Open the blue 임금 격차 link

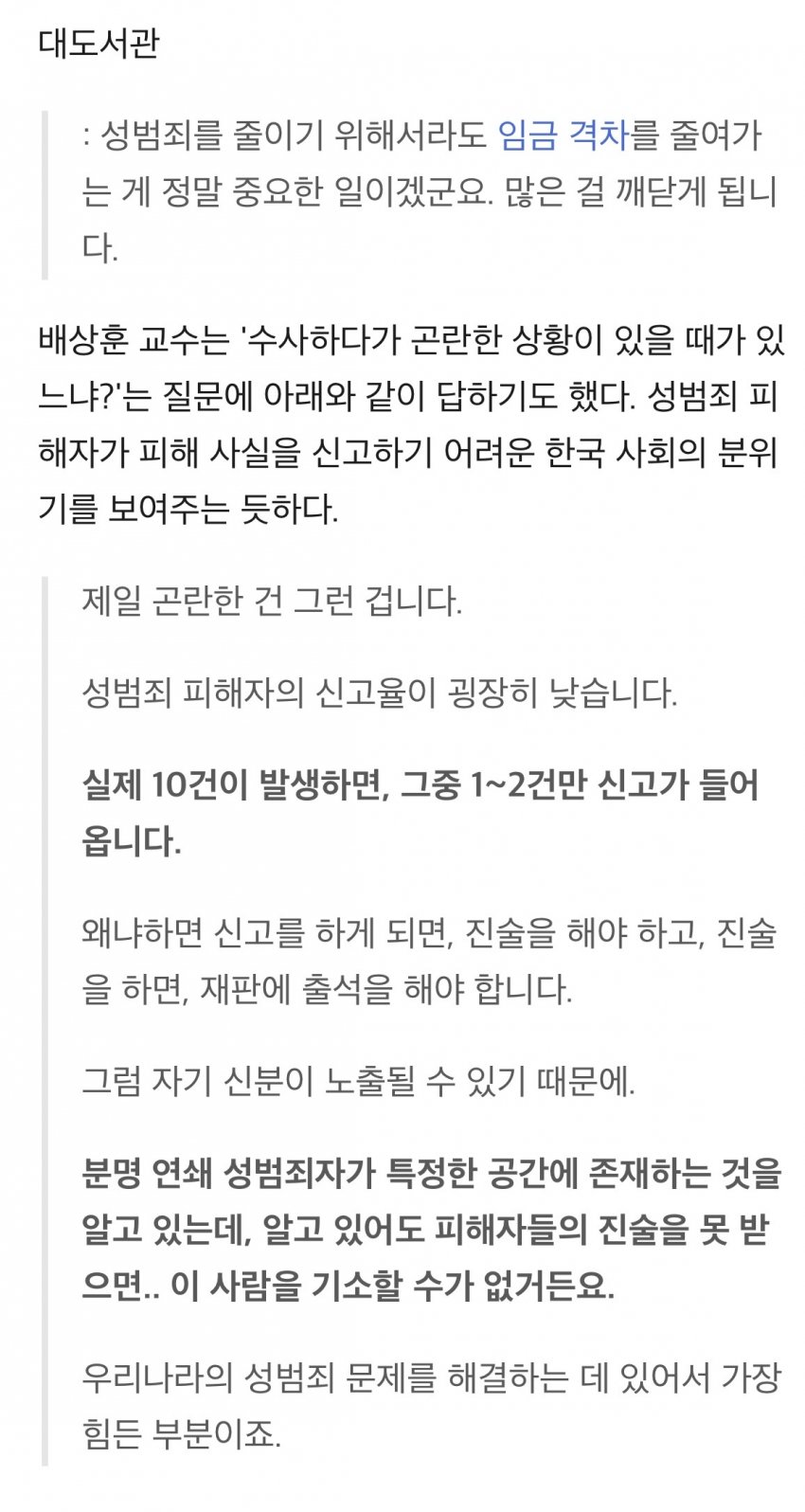click(563, 136)
